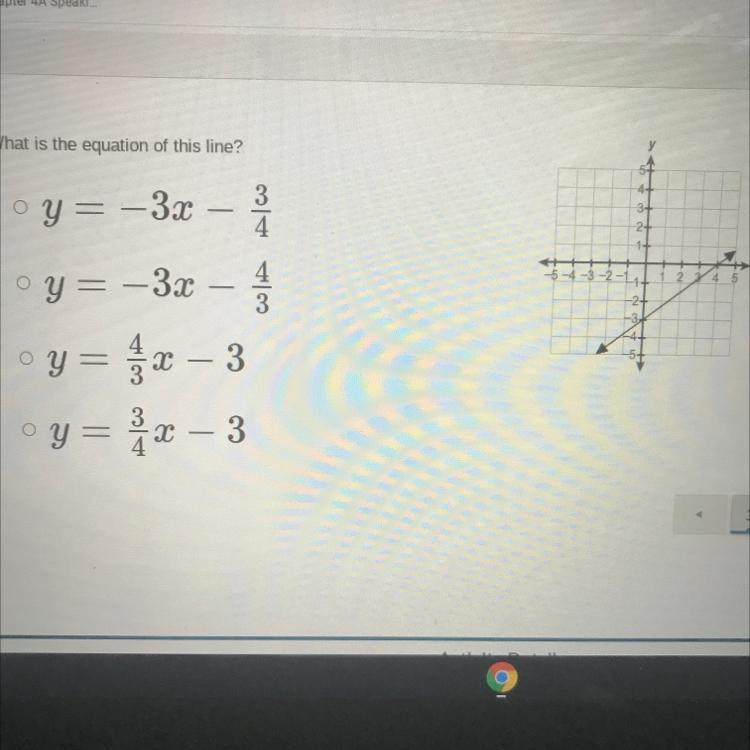
Task: Open Chrome from the shelf
Action: [501, 677]
